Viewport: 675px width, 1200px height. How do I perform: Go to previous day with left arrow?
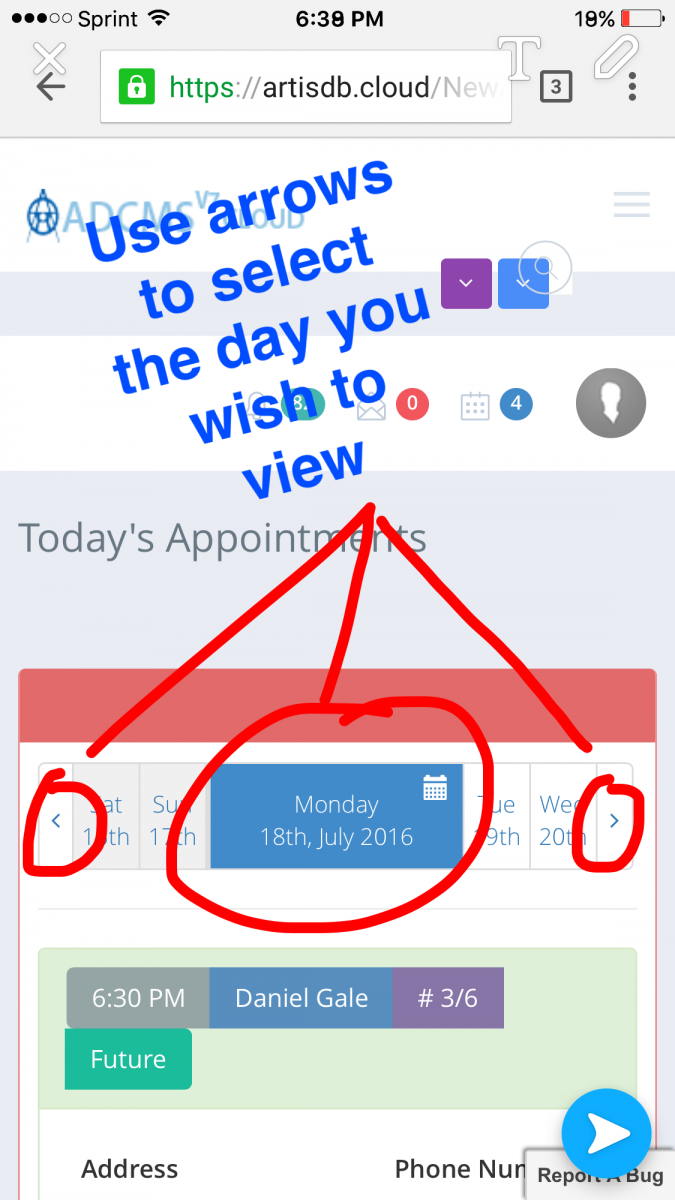pos(56,820)
